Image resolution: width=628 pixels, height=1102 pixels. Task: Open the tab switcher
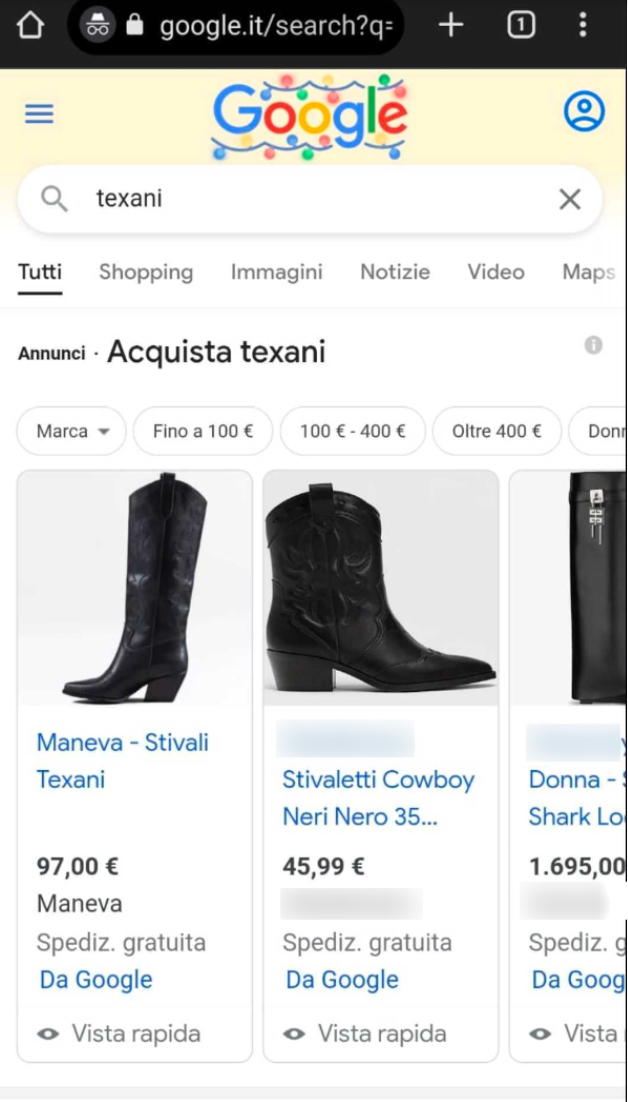[x=520, y=26]
